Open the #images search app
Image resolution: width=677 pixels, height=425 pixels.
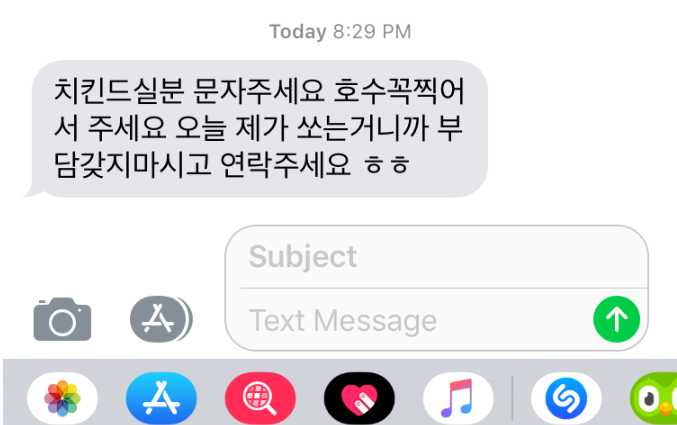coord(260,400)
